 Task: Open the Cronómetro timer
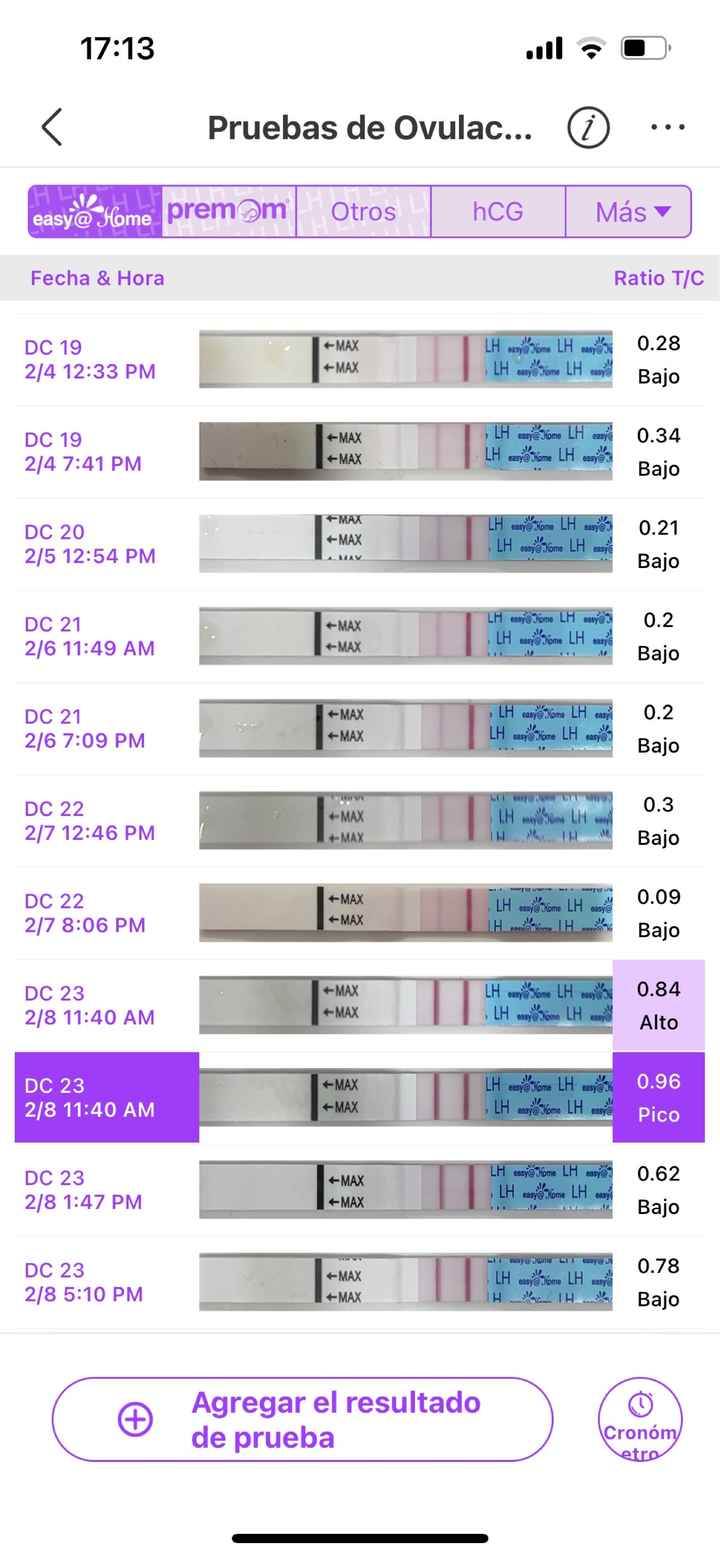click(x=640, y=1419)
